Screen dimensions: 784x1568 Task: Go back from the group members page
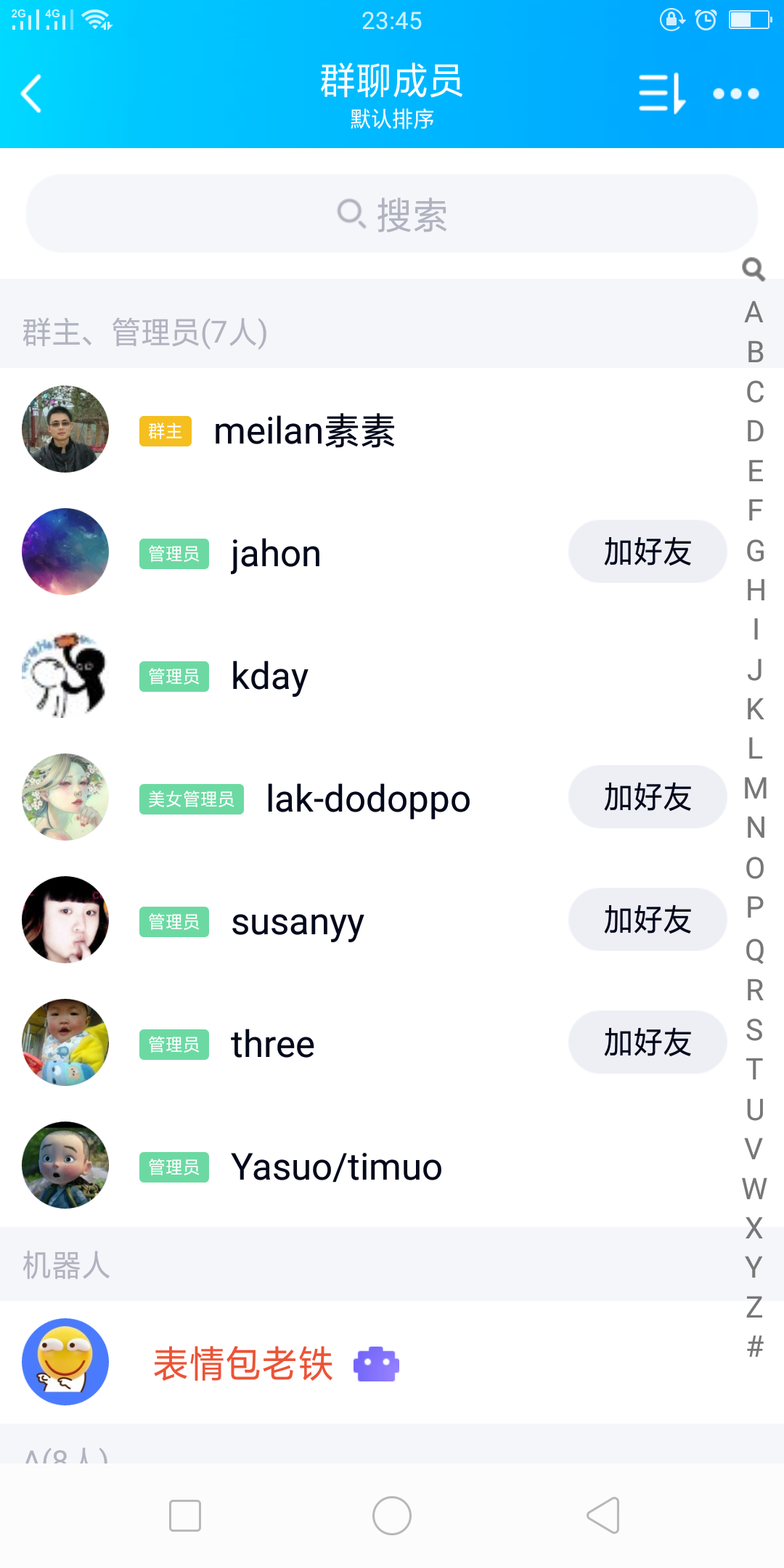point(32,94)
